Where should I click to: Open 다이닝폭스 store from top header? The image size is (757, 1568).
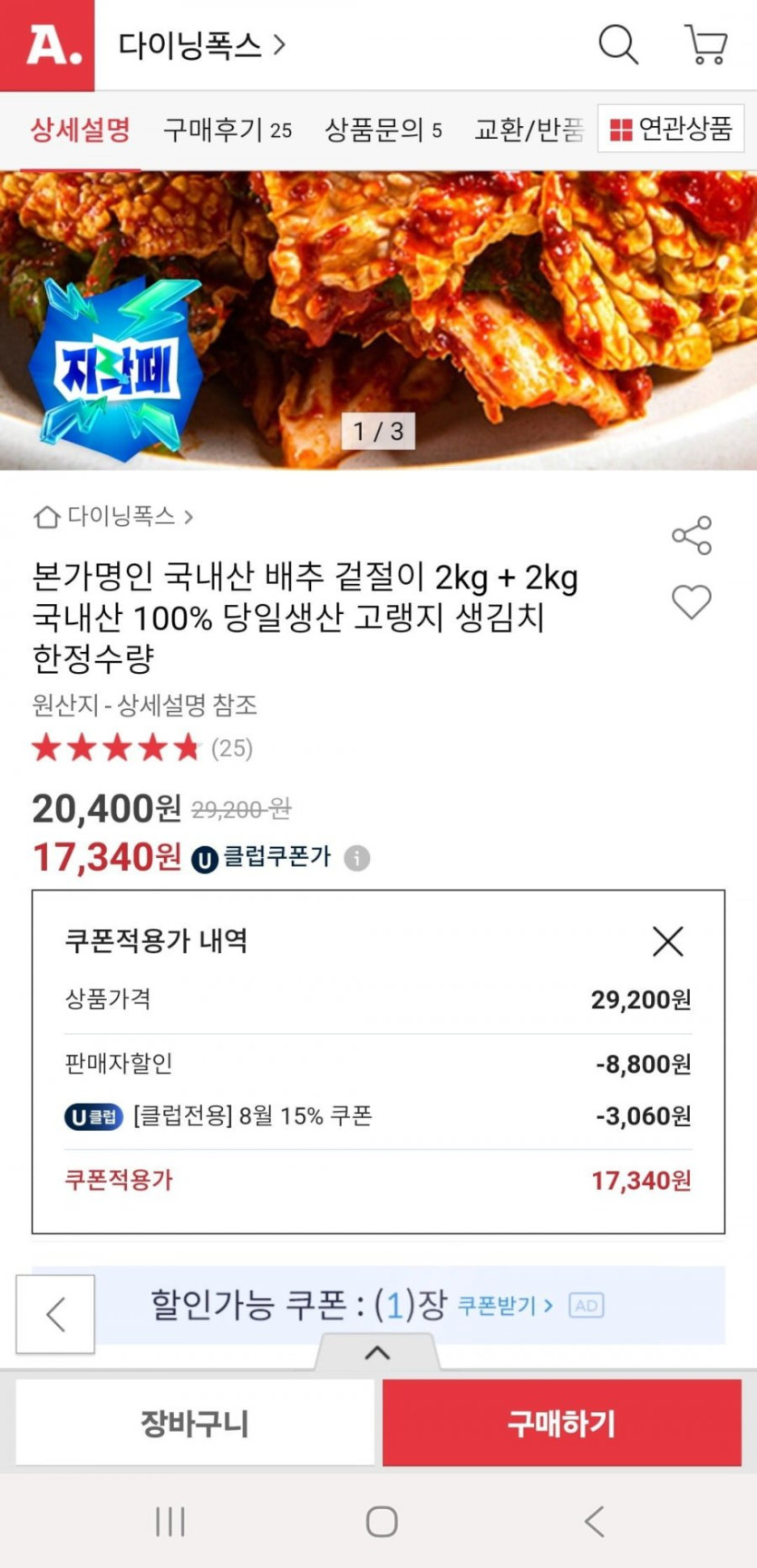(201, 44)
